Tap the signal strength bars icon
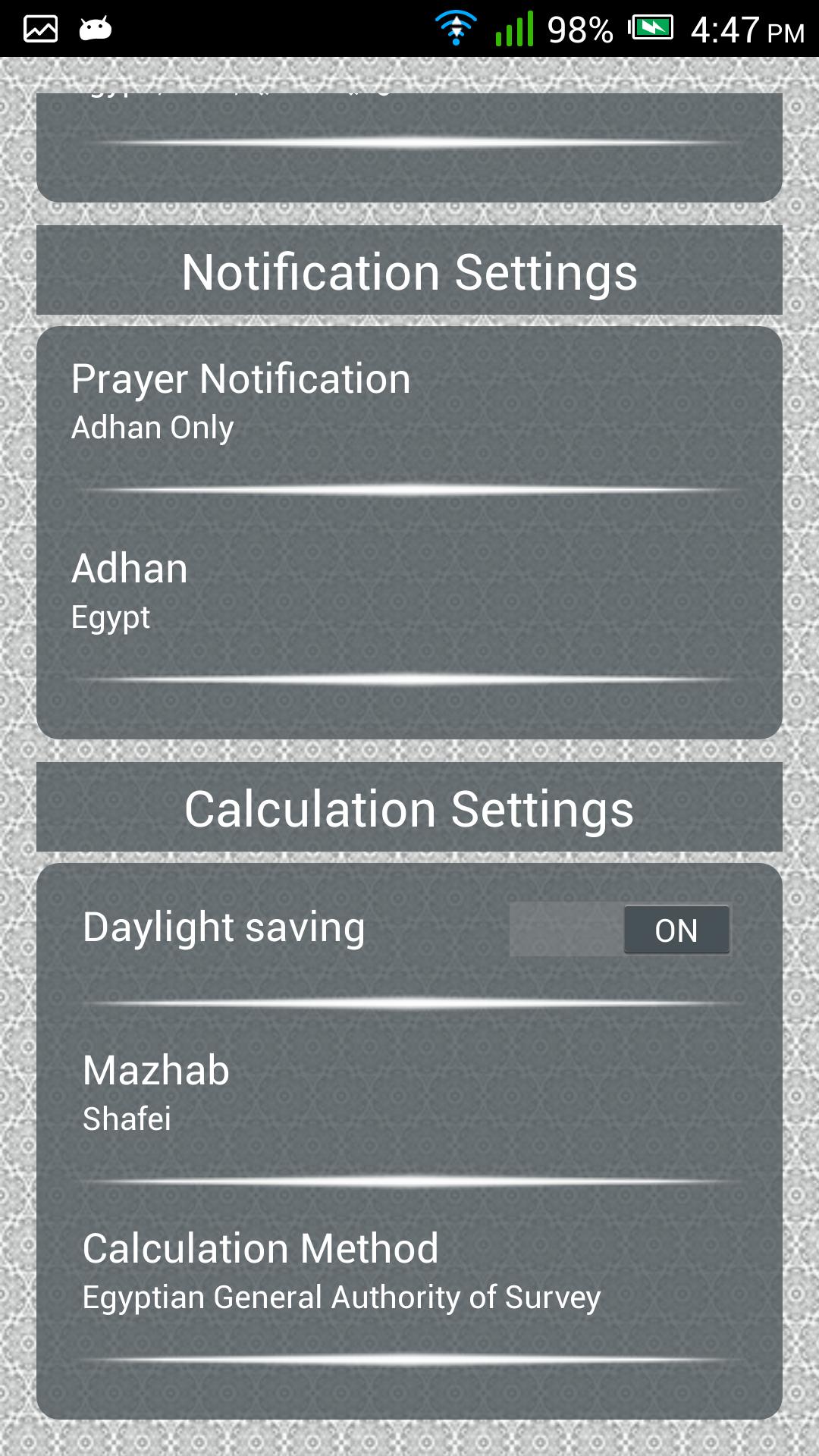This screenshot has width=819, height=1456. 513,30
